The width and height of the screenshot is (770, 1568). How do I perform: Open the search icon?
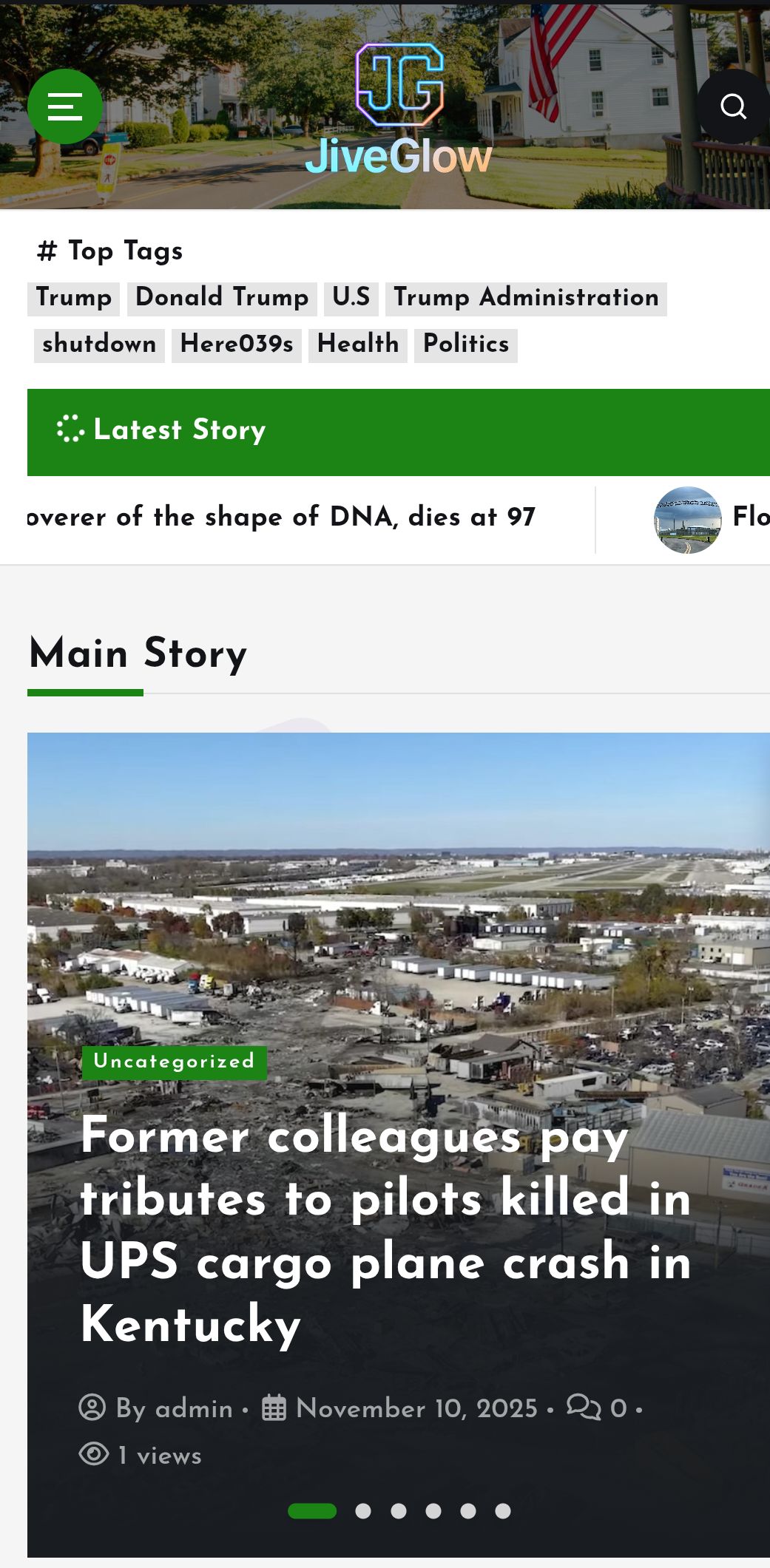(x=732, y=106)
